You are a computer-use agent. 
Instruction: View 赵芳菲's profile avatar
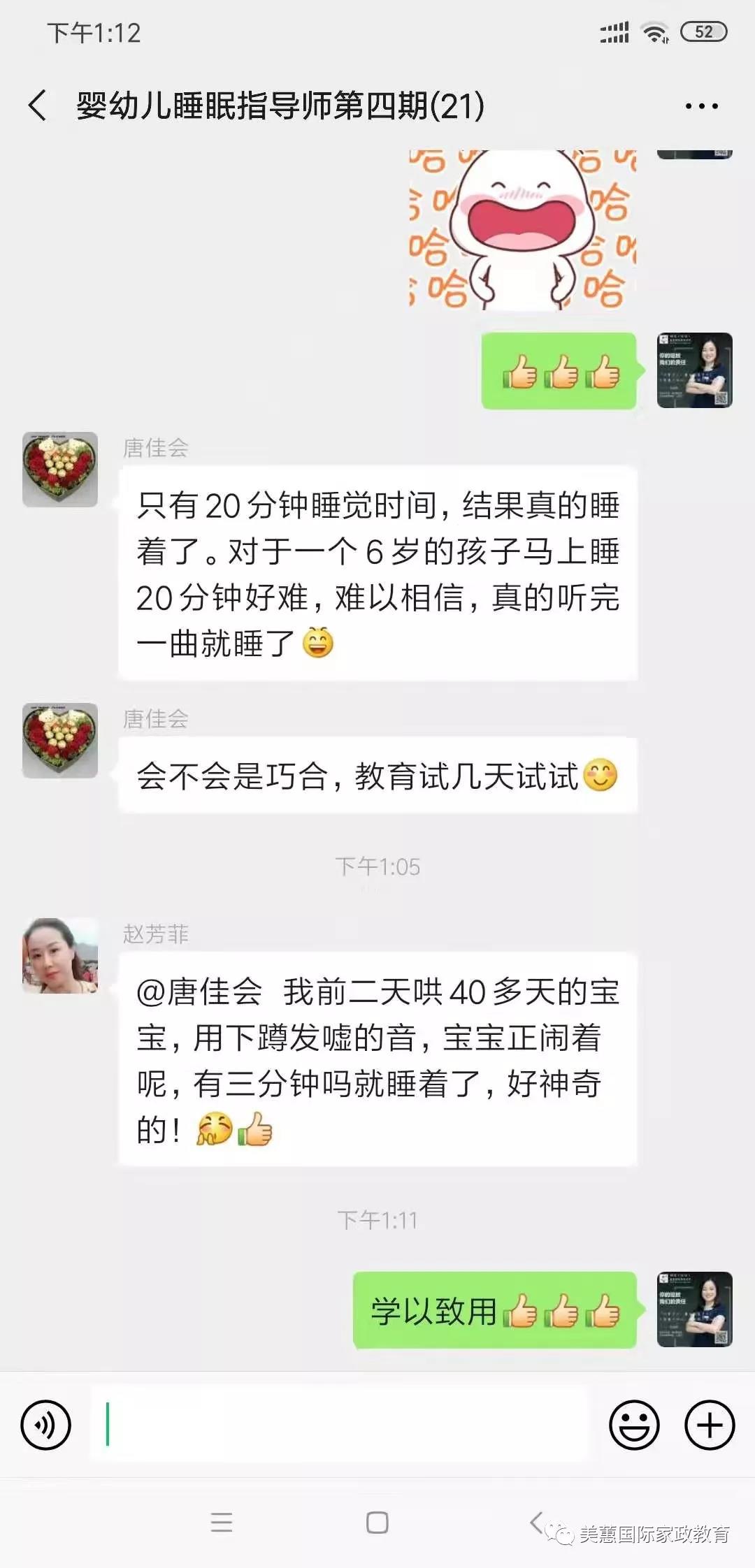[60, 956]
